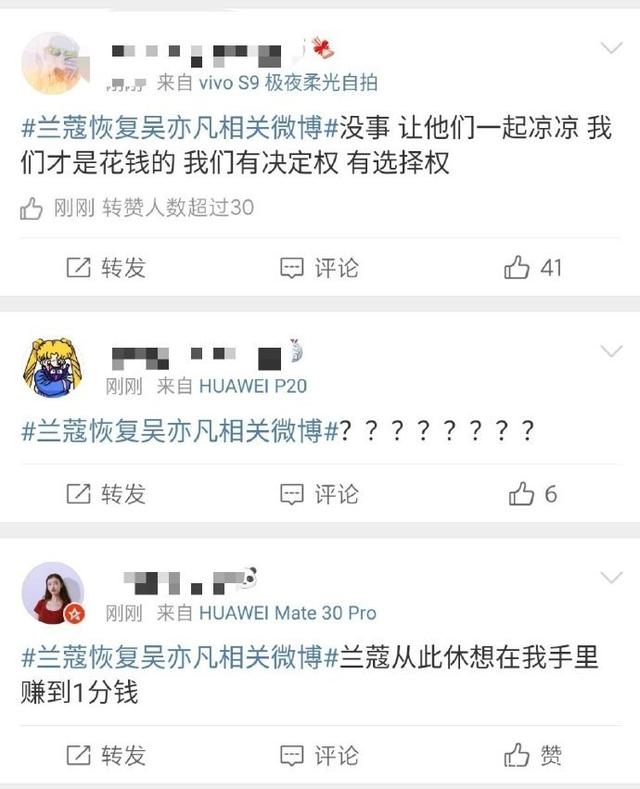Comment on the HUAWEI P20 user's post
The height and width of the screenshot is (789, 640).
[319, 493]
